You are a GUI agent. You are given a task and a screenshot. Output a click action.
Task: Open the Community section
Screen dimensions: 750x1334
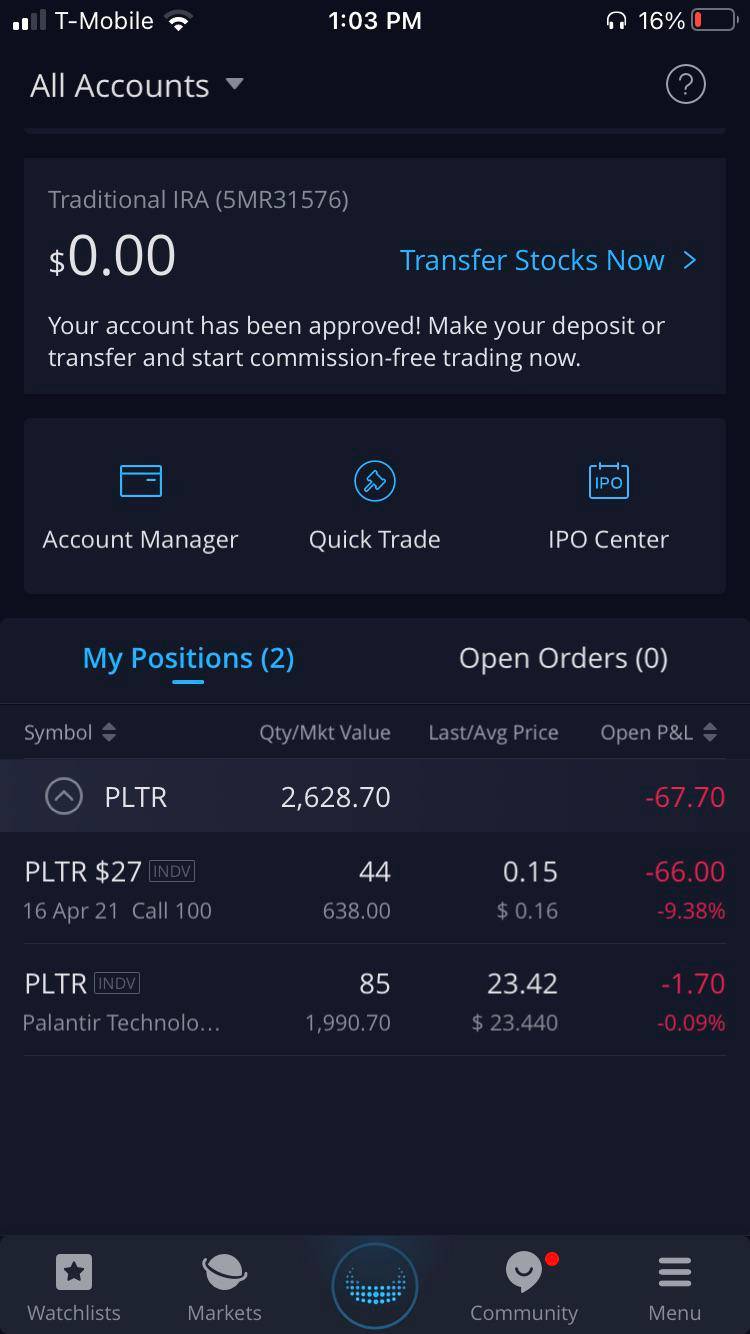(524, 1285)
